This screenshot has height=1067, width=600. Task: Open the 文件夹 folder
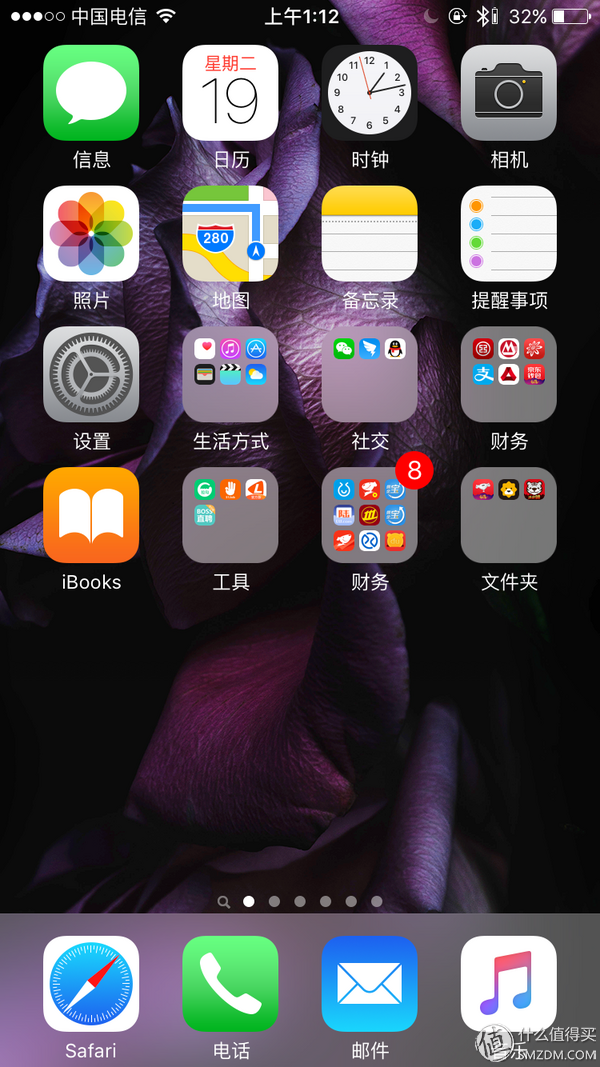point(508,515)
